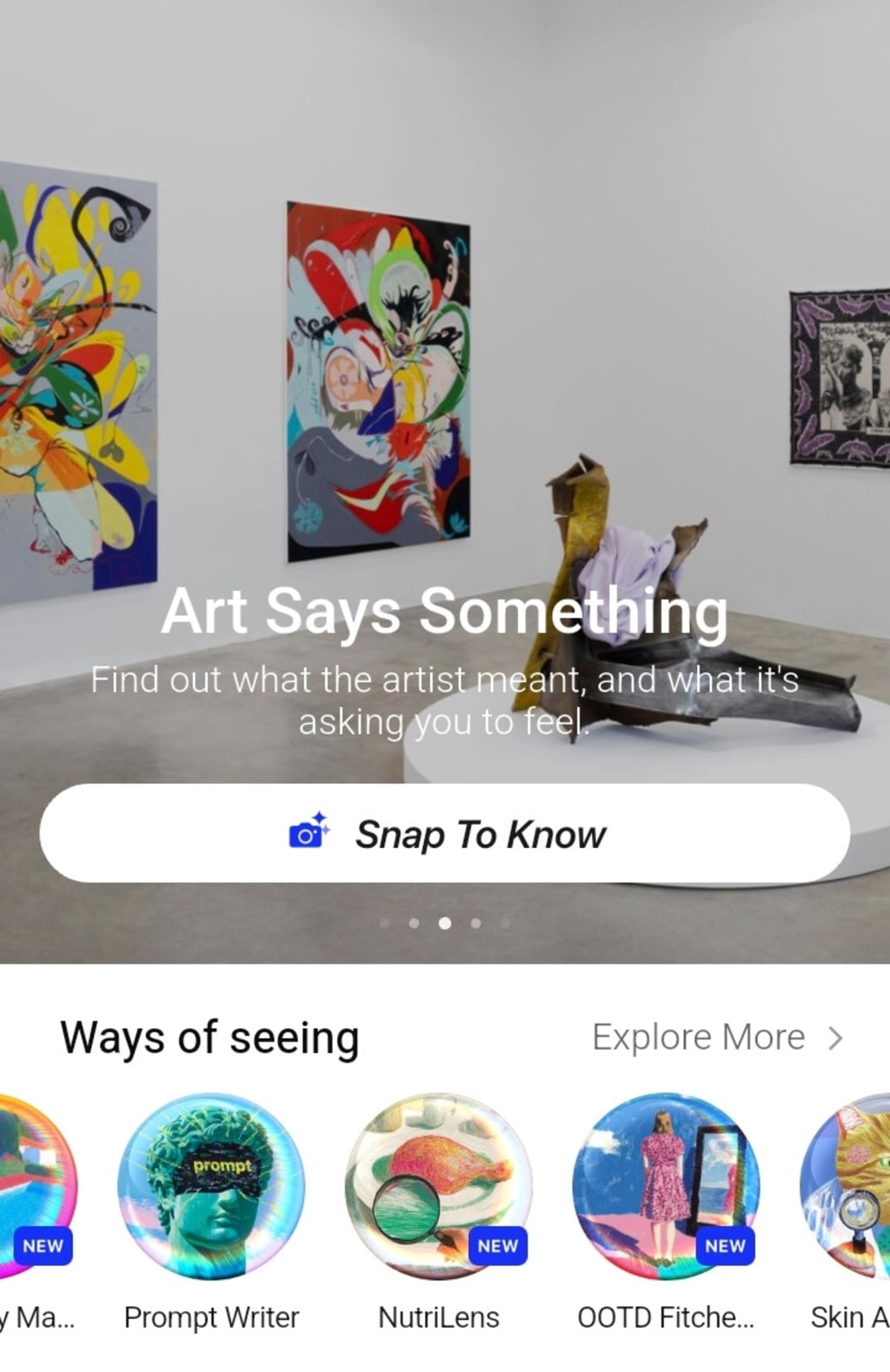Screen dimensions: 890x1372
Task: Tap the Snap To Know button
Action: coord(444,833)
